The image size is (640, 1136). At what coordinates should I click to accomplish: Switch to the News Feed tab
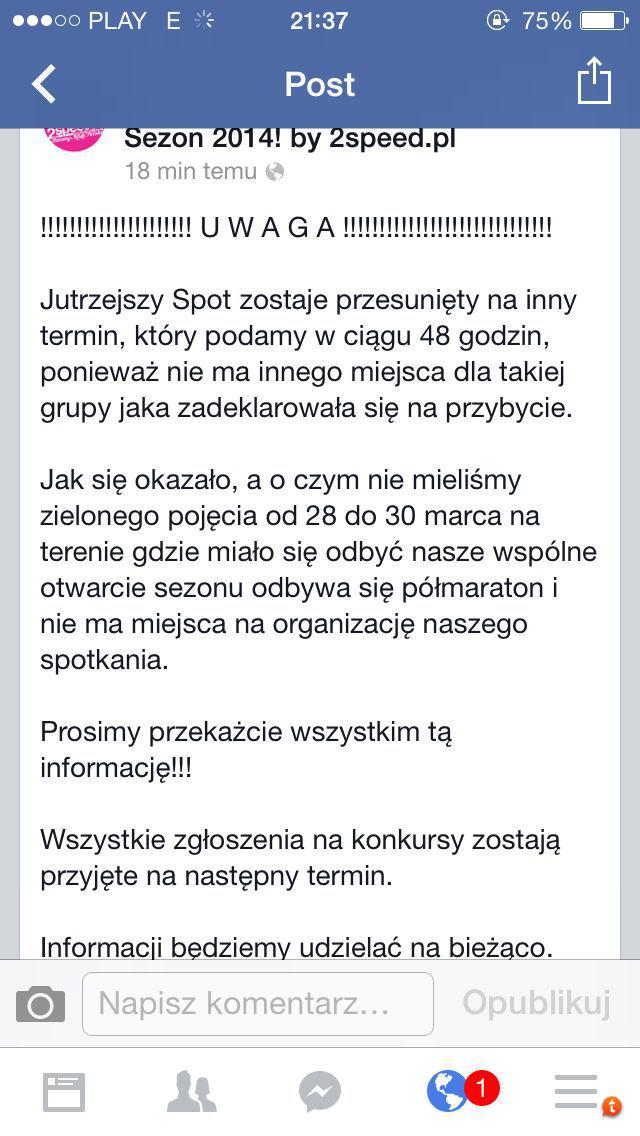point(64,1092)
